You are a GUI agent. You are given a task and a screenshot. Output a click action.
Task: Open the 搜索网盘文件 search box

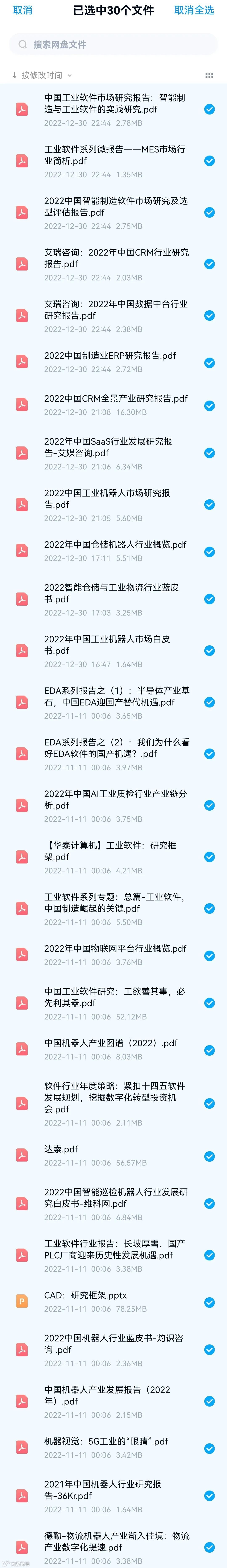(113, 44)
